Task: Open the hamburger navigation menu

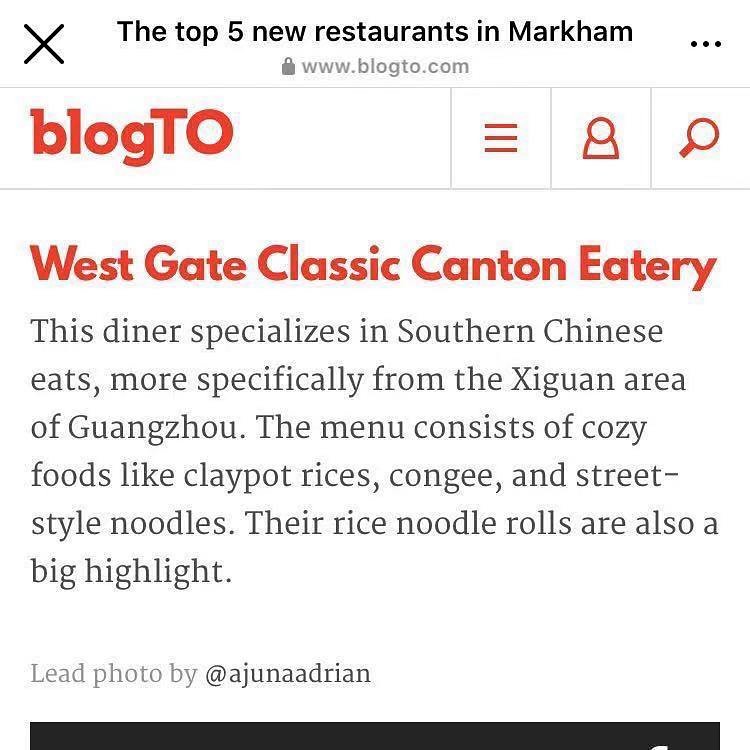Action: [x=501, y=138]
